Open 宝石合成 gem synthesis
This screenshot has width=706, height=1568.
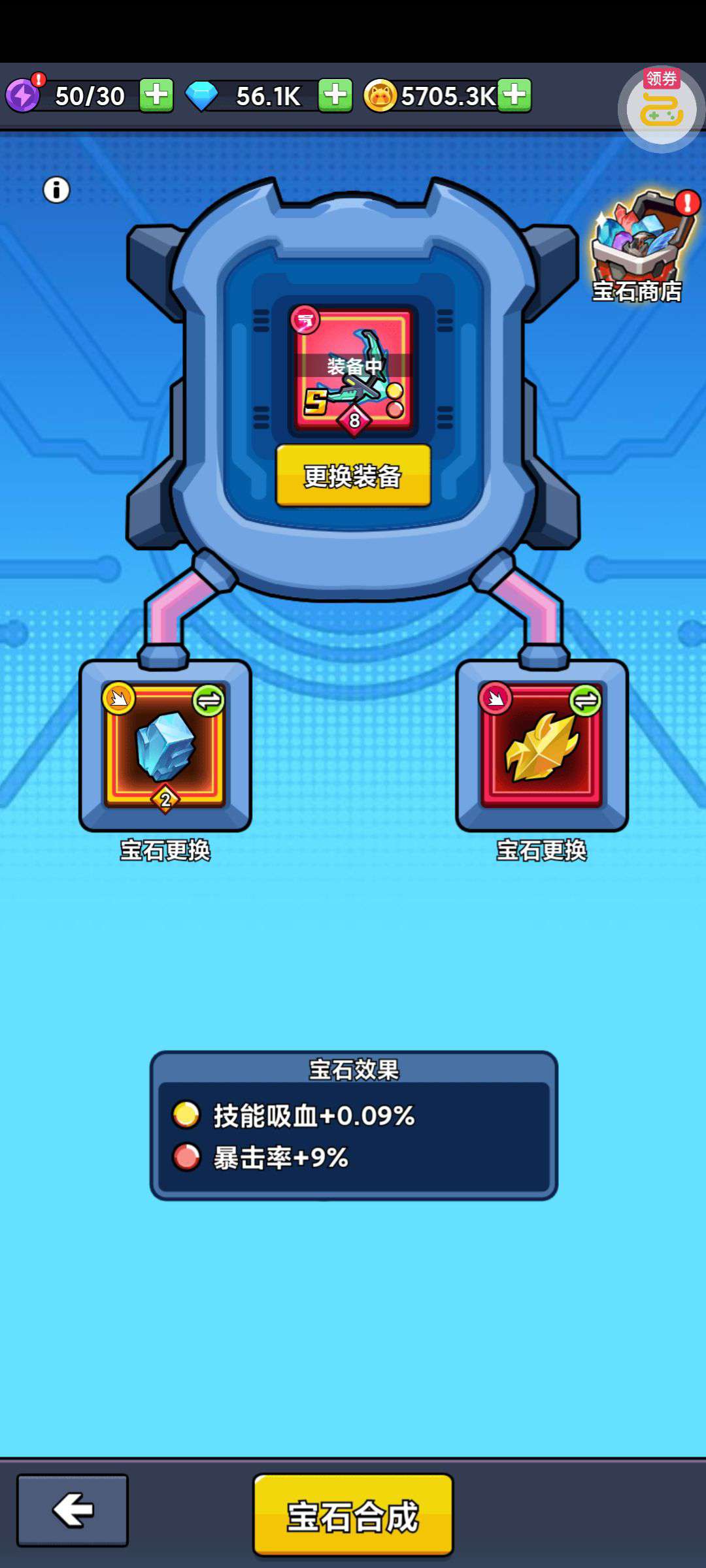(353, 1515)
